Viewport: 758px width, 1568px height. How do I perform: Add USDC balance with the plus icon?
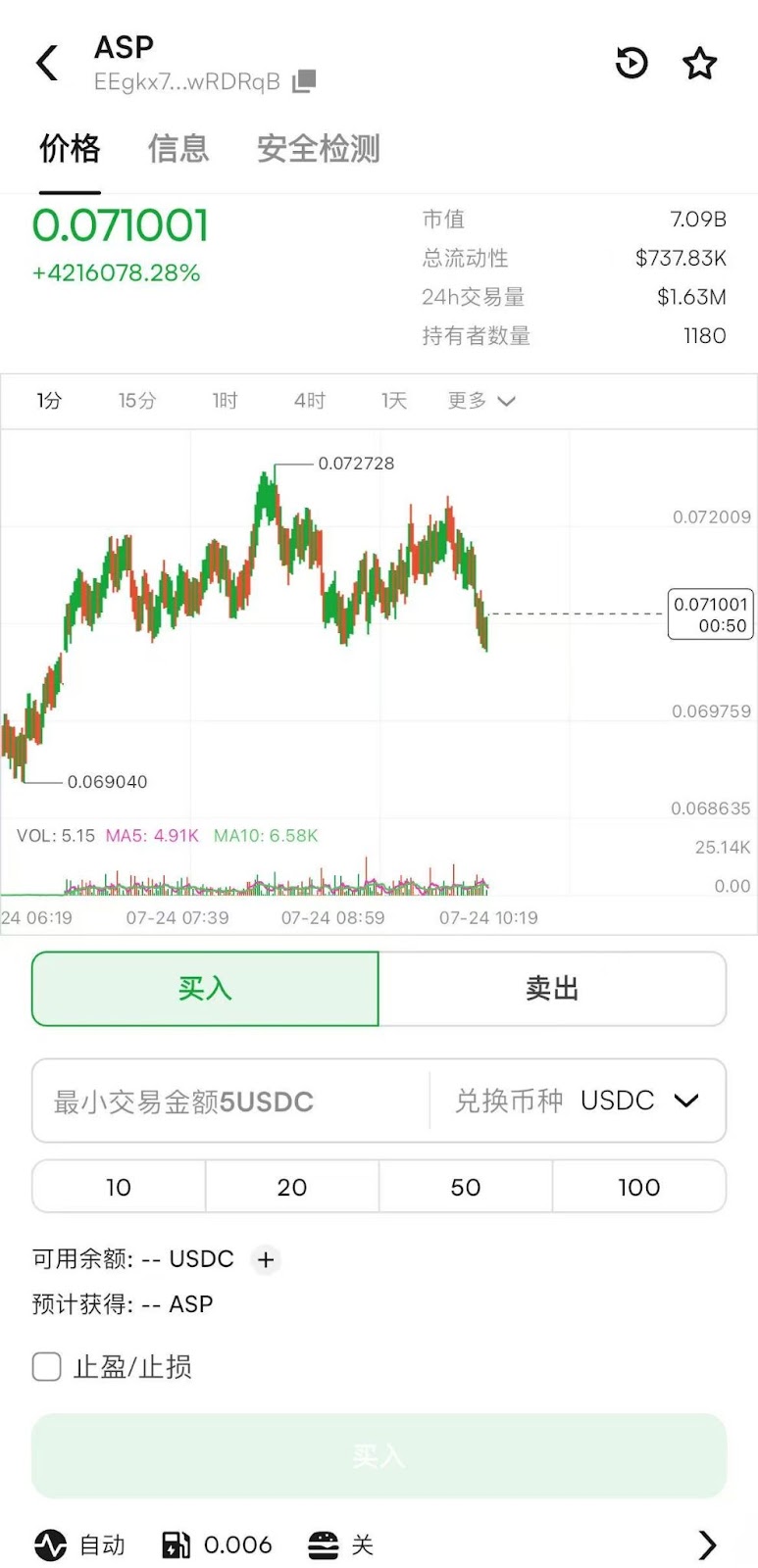pos(266,1259)
